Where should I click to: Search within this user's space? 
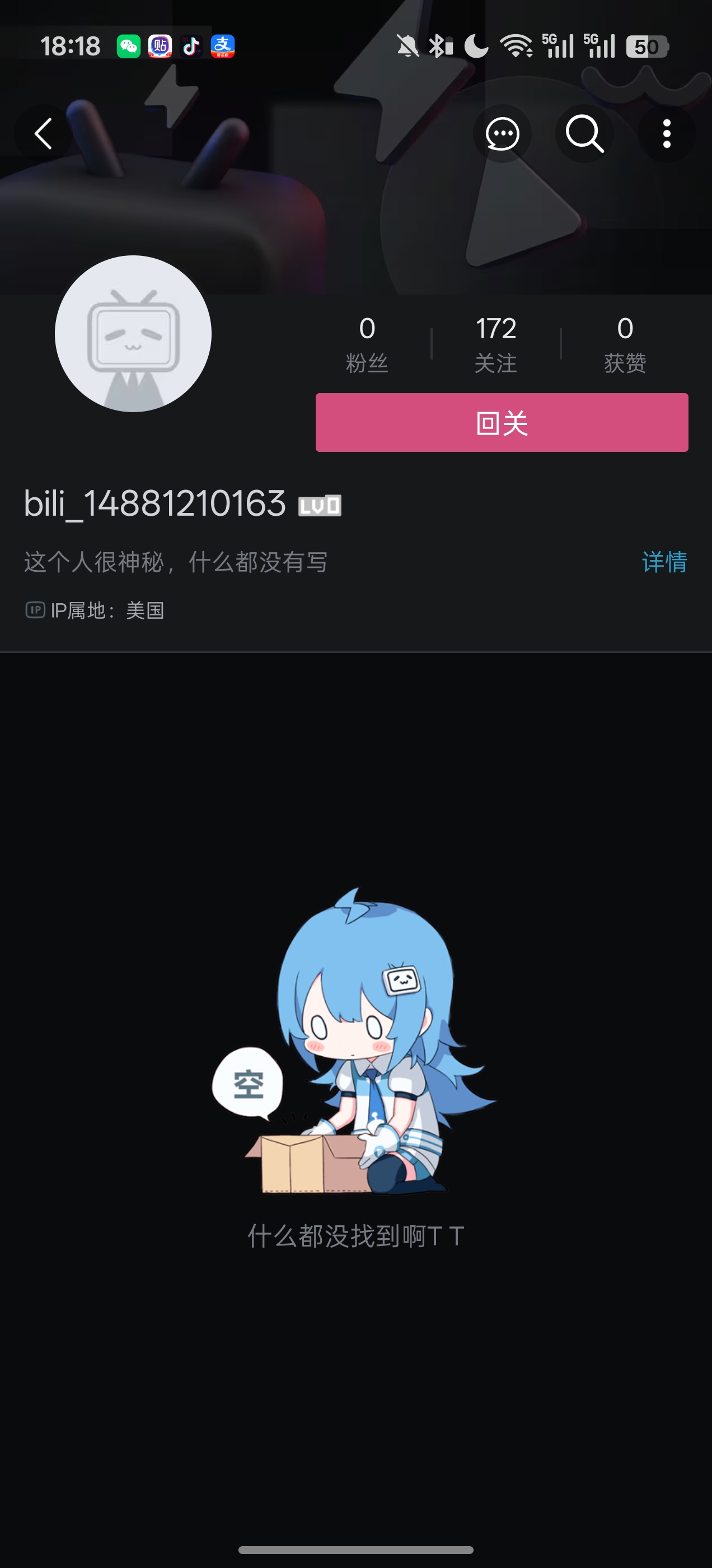[584, 134]
